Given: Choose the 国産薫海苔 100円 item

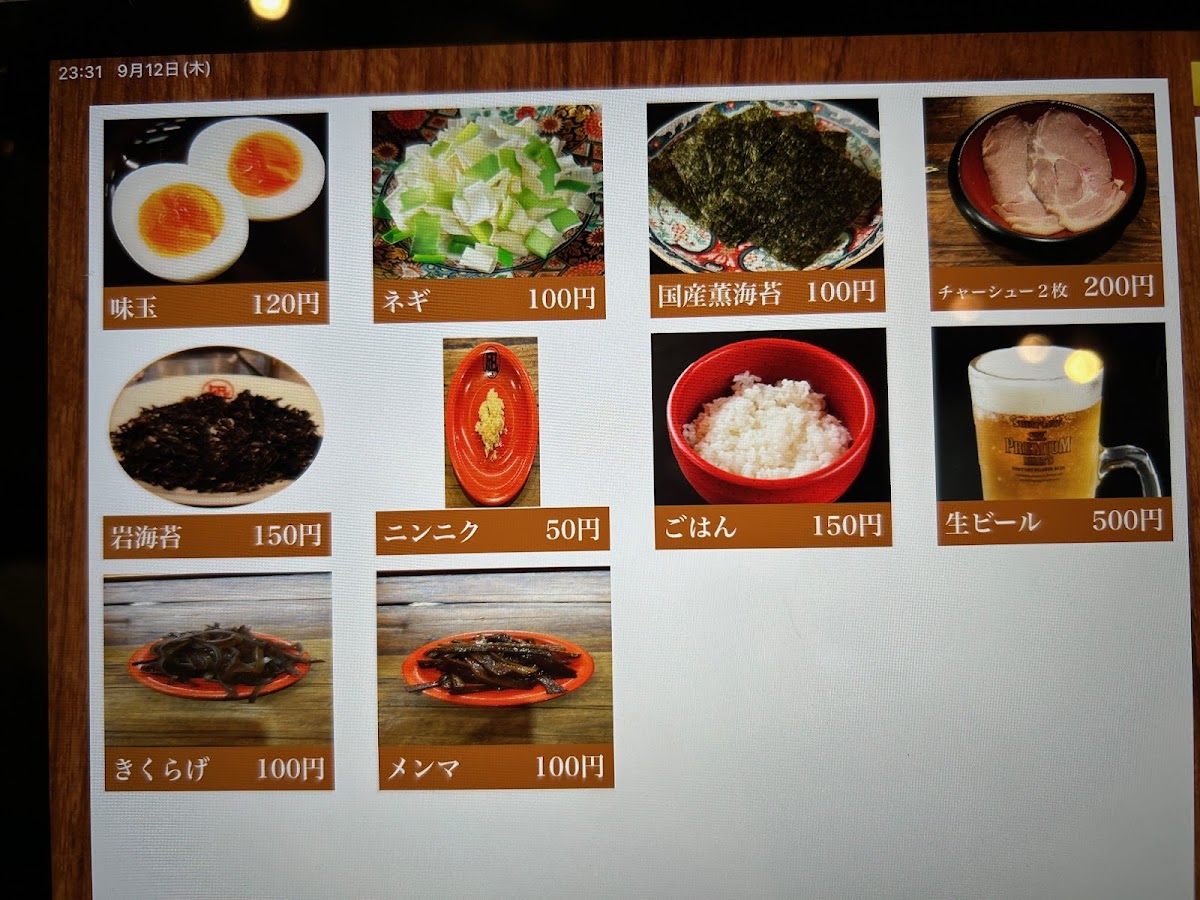Looking at the screenshot, I should [x=765, y=208].
